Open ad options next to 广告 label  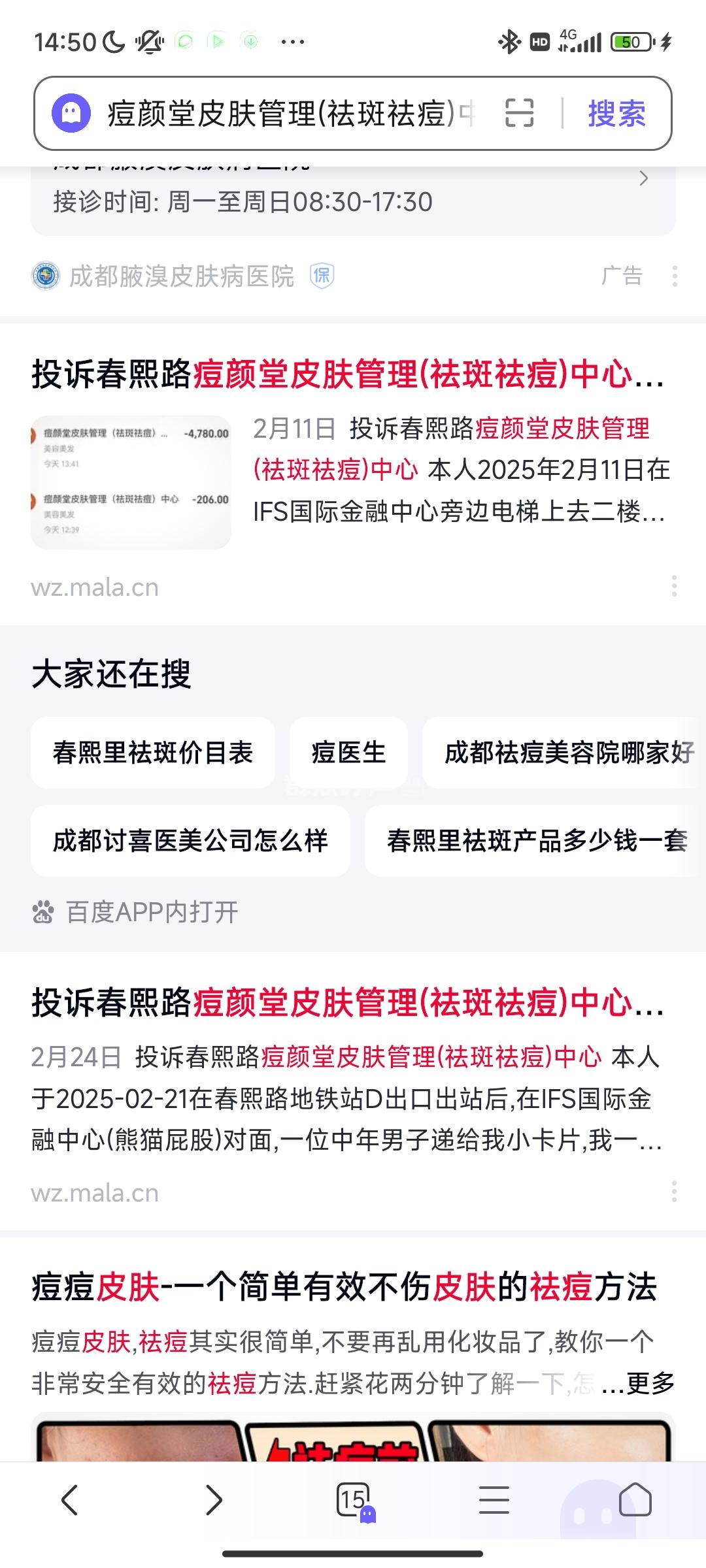pyautogui.click(x=674, y=276)
